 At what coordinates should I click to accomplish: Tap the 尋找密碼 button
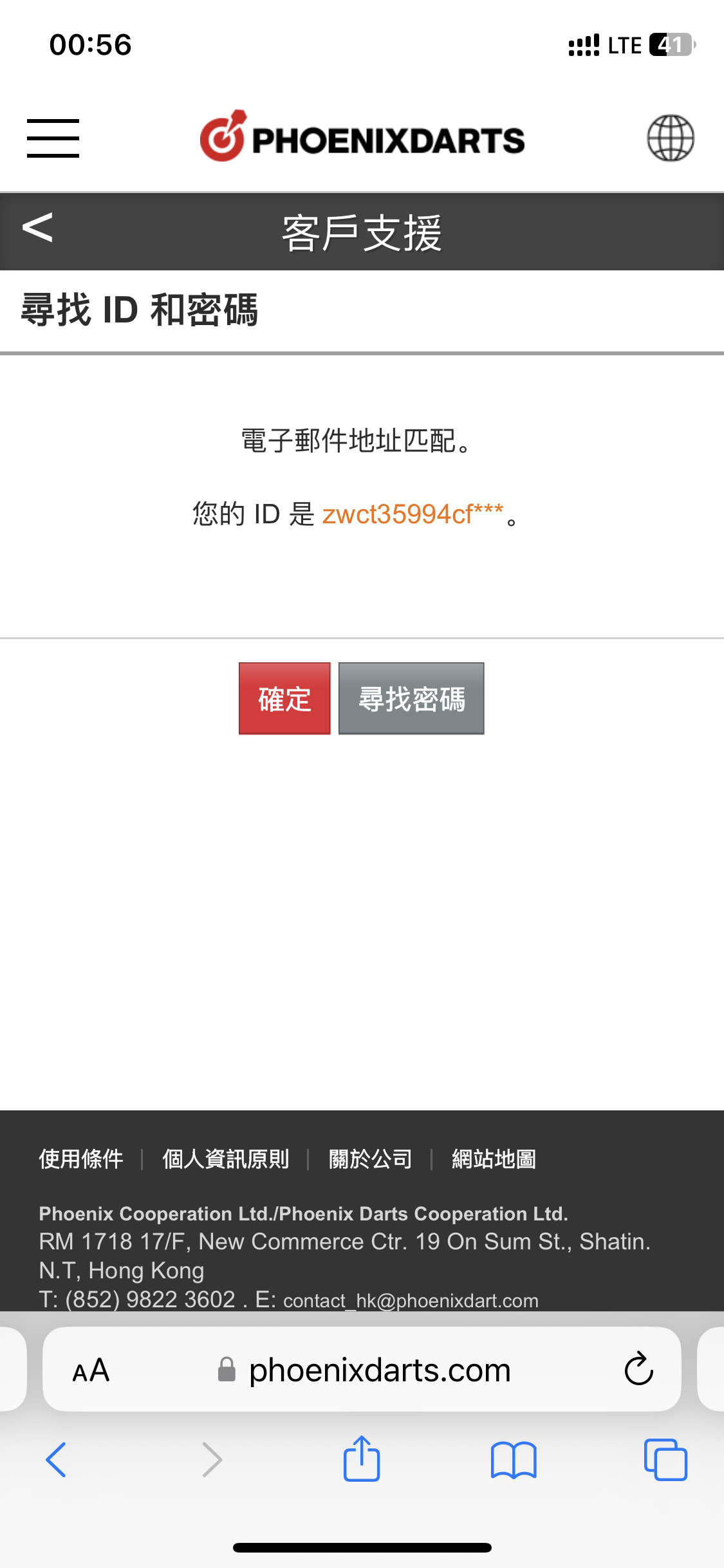point(411,698)
